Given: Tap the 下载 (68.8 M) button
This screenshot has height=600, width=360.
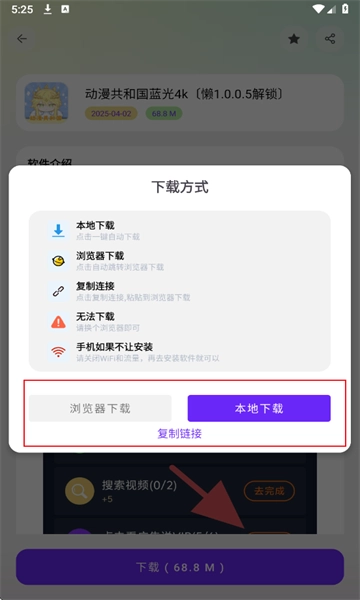Looking at the screenshot, I should (x=180, y=567).
